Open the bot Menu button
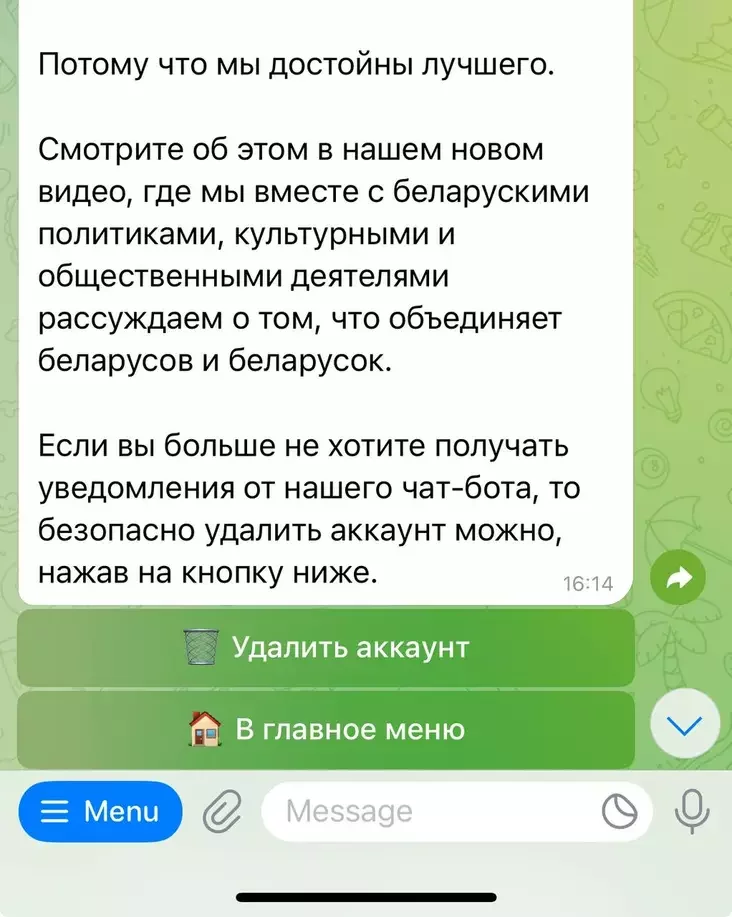This screenshot has width=732, height=917. pyautogui.click(x=101, y=811)
